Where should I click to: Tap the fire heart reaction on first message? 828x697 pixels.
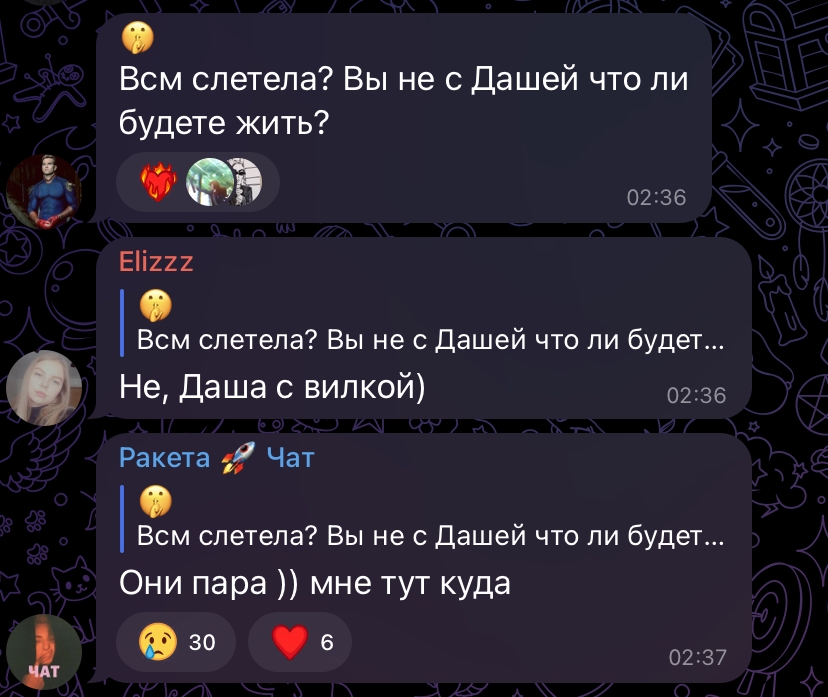(160, 183)
